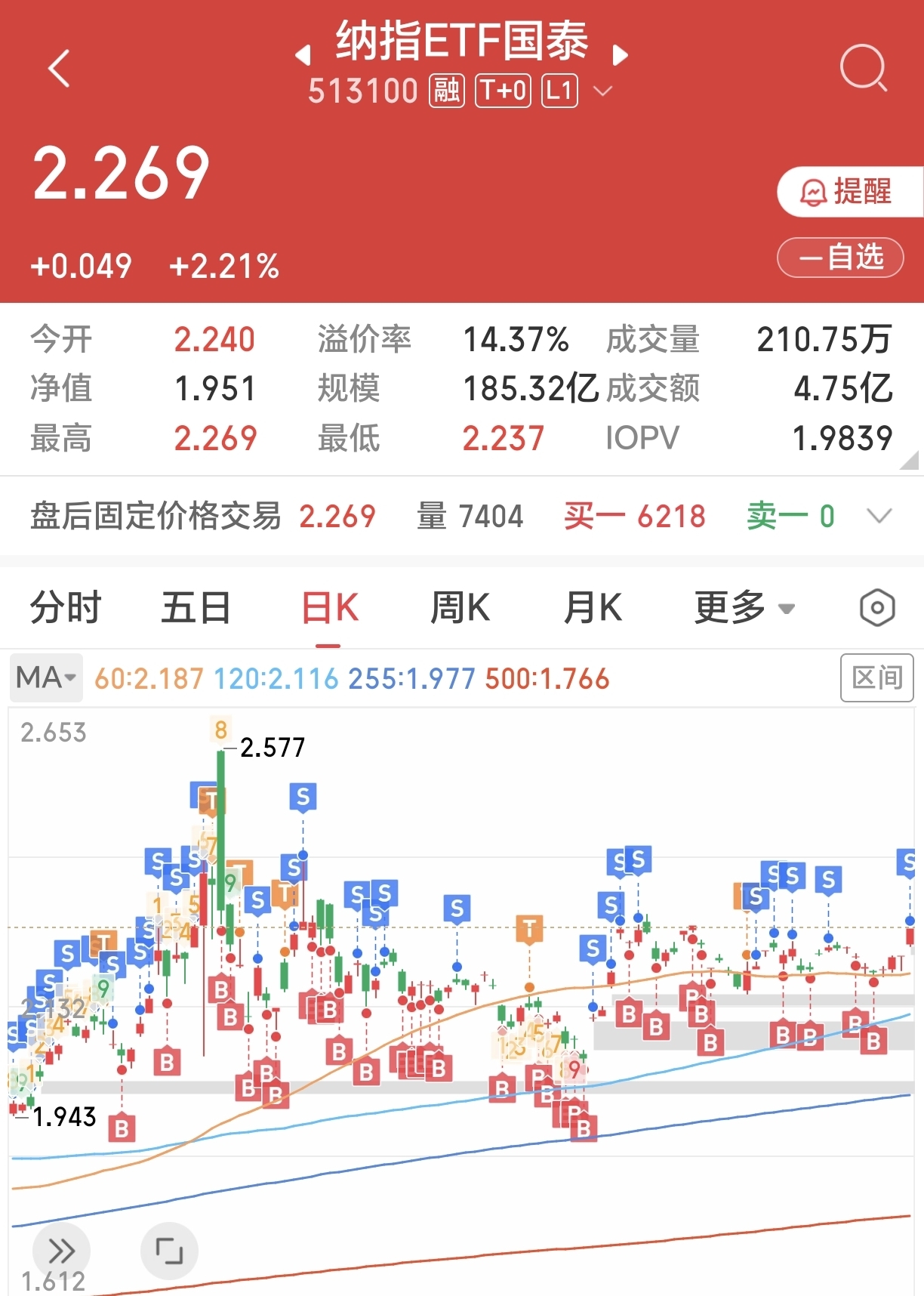
Task: Go back using the top-left arrow
Action: 59,69
